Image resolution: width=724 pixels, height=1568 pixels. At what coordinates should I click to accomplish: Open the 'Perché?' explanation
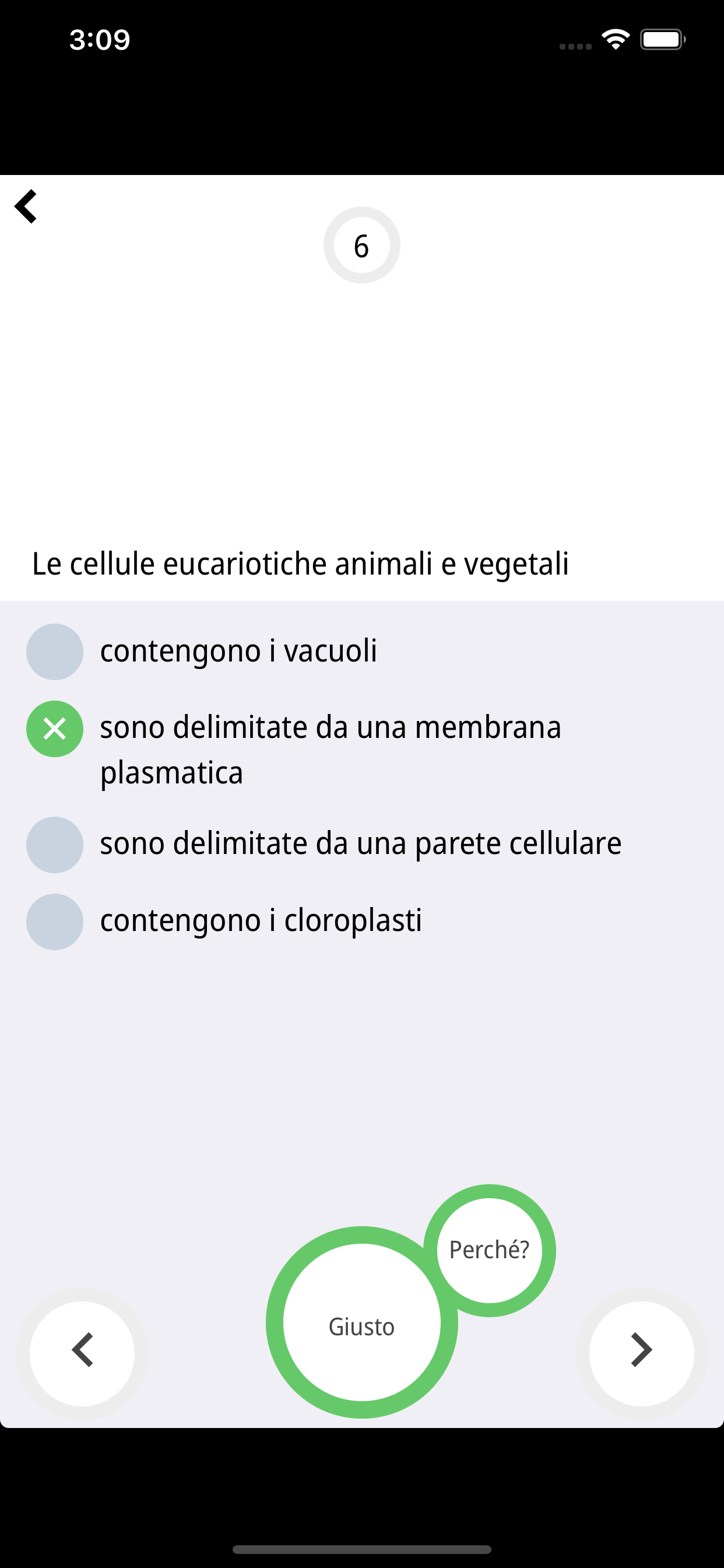coord(489,1250)
